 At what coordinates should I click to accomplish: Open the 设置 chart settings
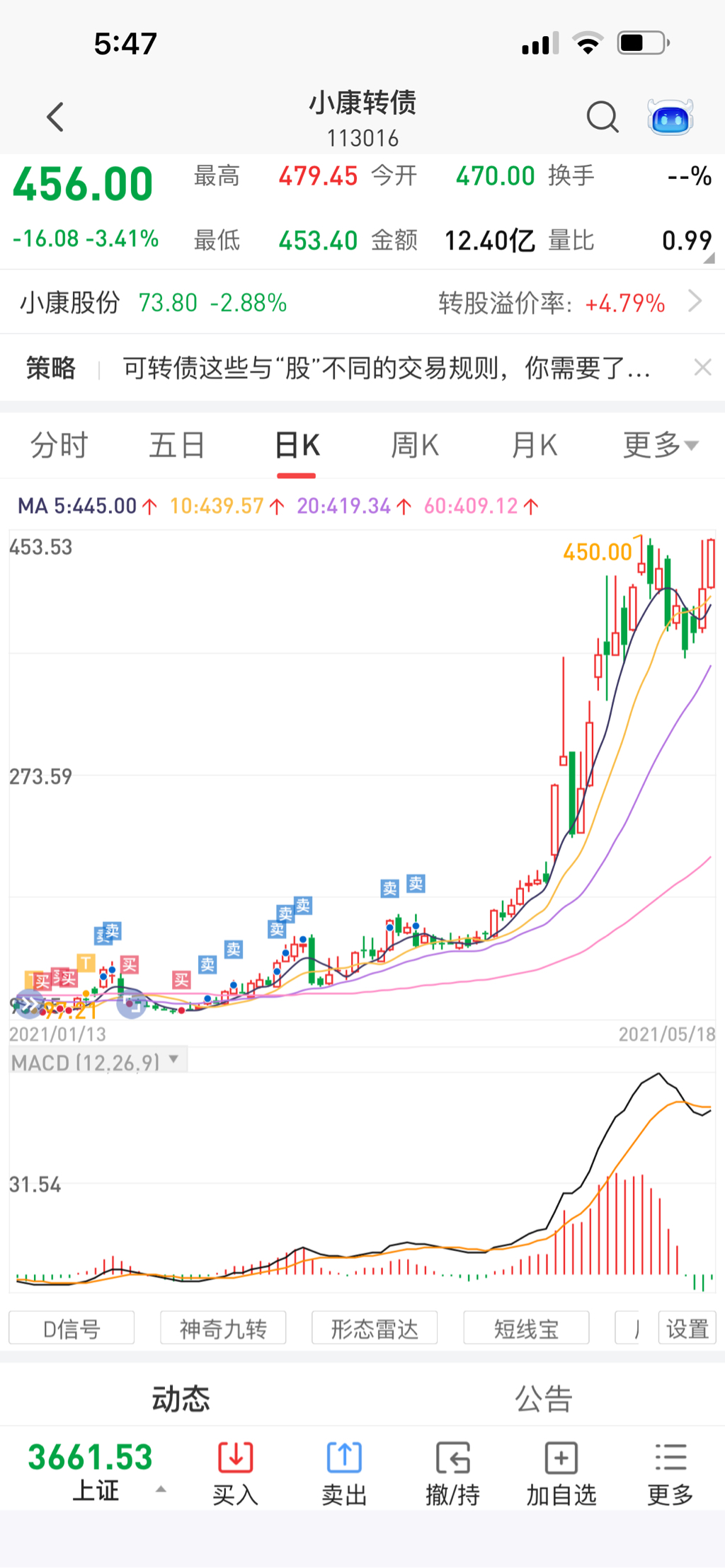tap(687, 1328)
